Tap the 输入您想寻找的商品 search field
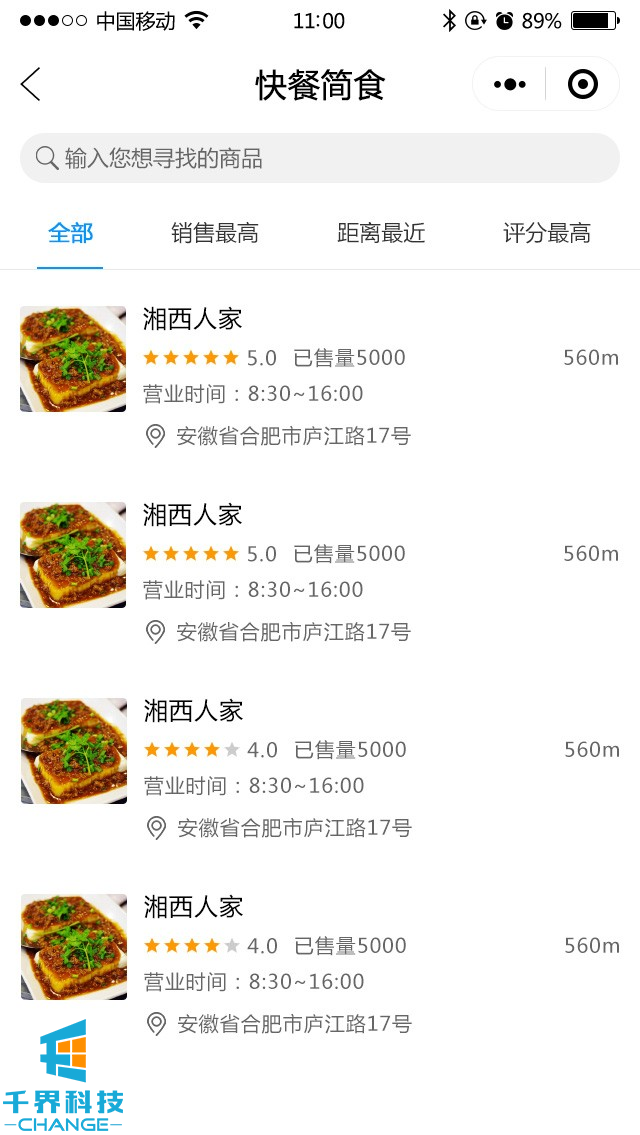Image resolution: width=640 pixels, height=1135 pixels. point(320,158)
